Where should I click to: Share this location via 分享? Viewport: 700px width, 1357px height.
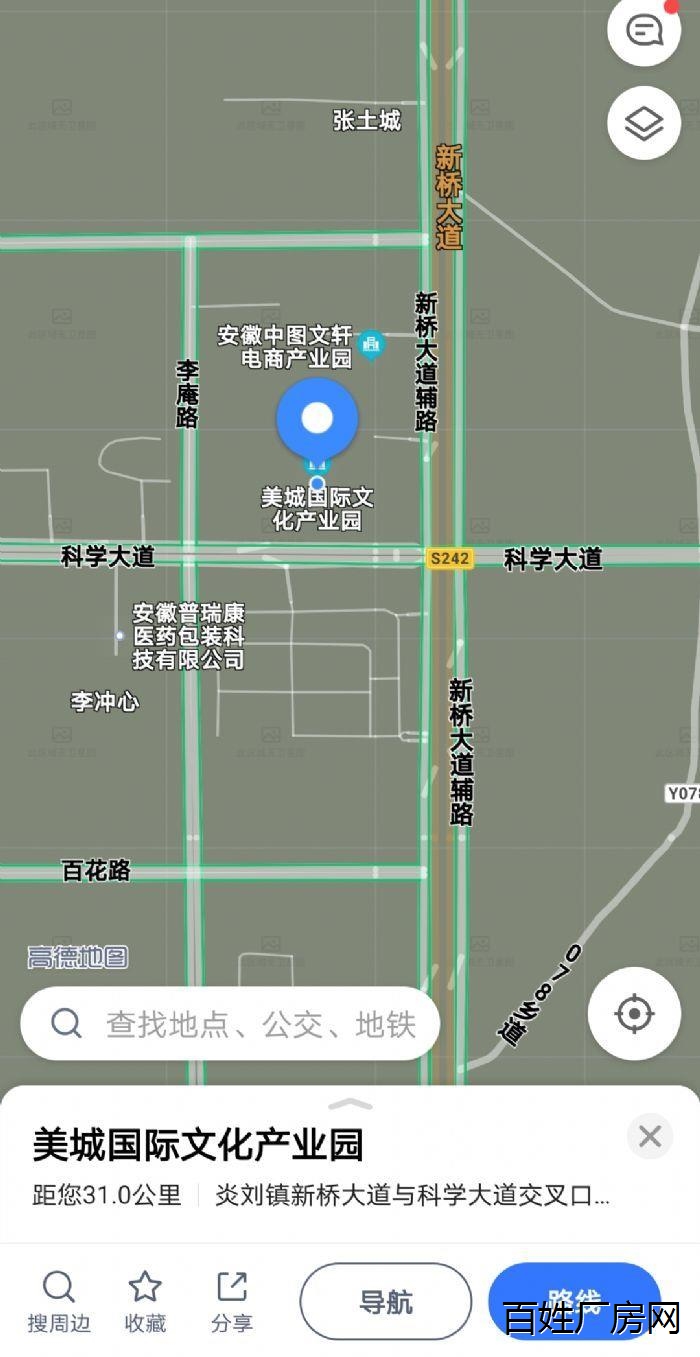(x=232, y=1301)
